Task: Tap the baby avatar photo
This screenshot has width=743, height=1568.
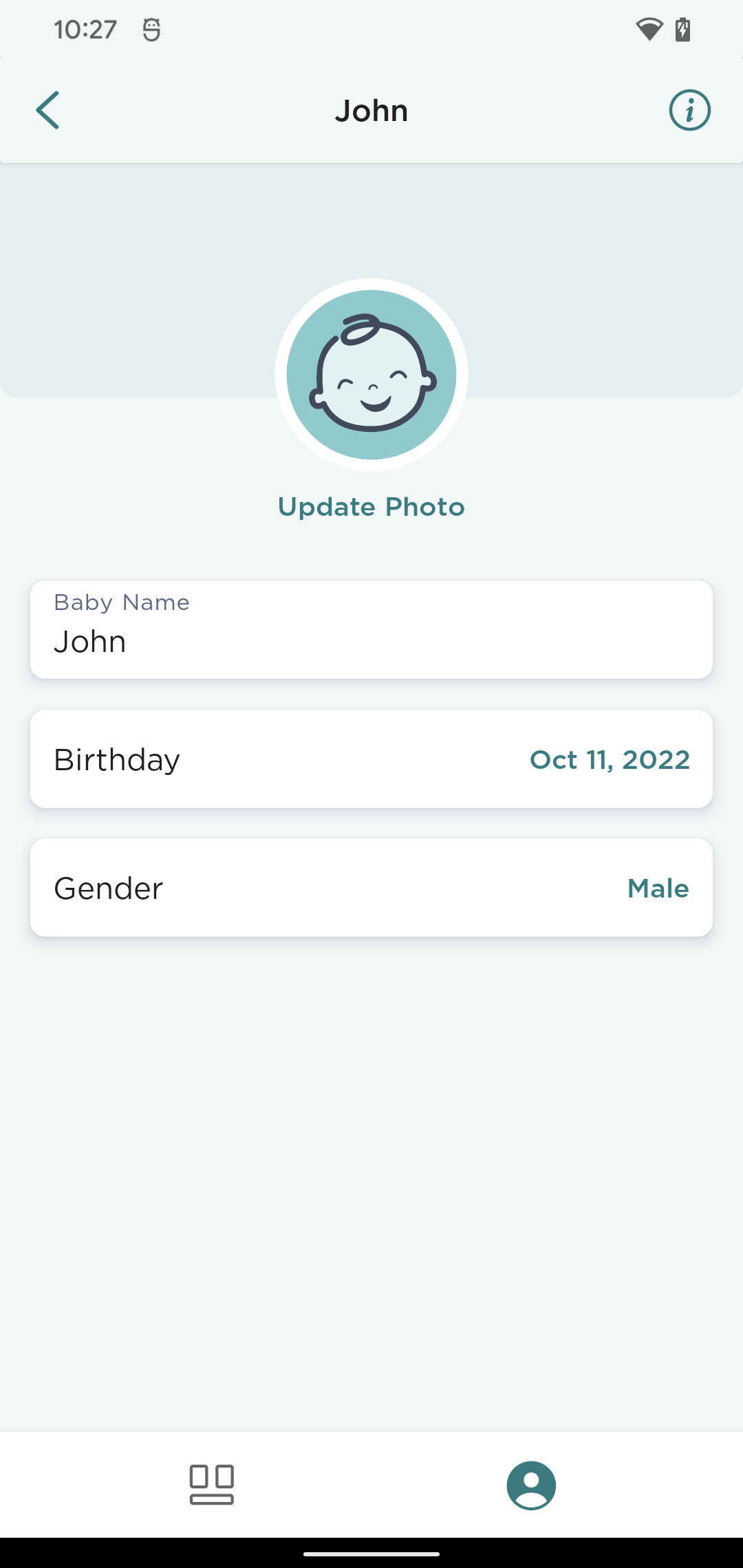Action: tap(371, 375)
